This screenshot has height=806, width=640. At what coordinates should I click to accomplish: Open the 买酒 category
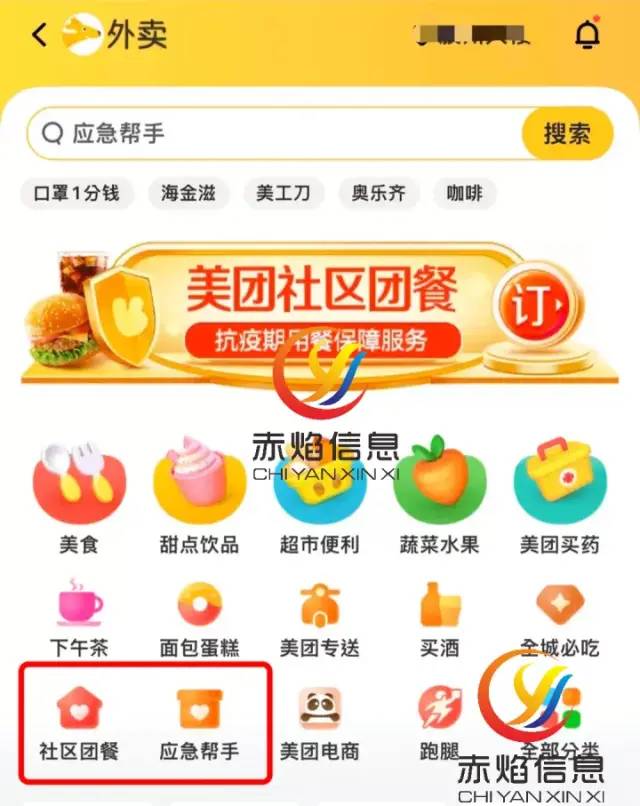coord(439,617)
